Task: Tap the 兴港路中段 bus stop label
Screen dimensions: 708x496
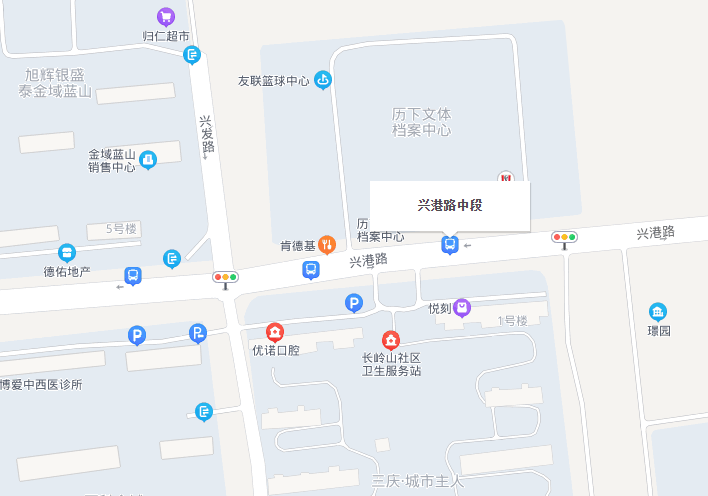Action: click(450, 205)
